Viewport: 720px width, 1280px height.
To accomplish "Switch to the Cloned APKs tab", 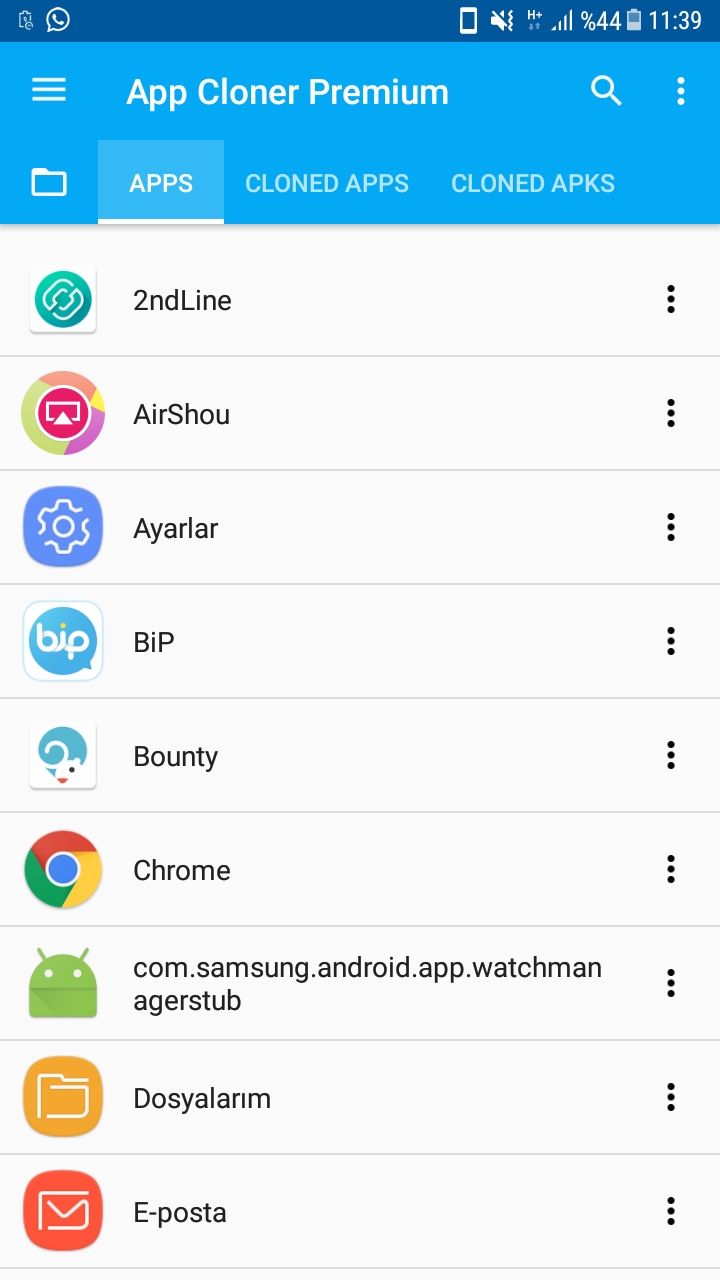I will [533, 183].
